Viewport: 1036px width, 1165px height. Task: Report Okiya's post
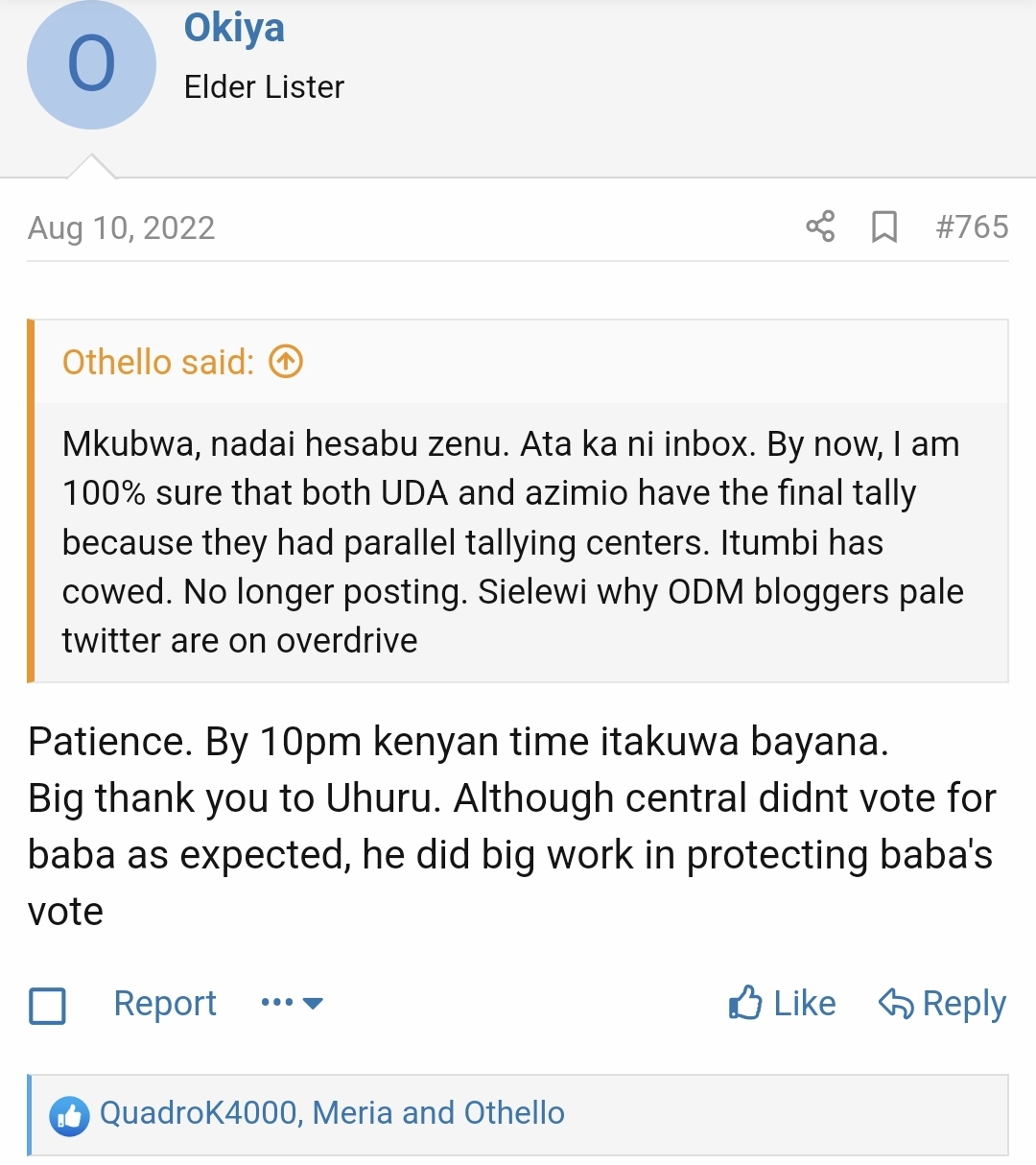click(x=165, y=1004)
